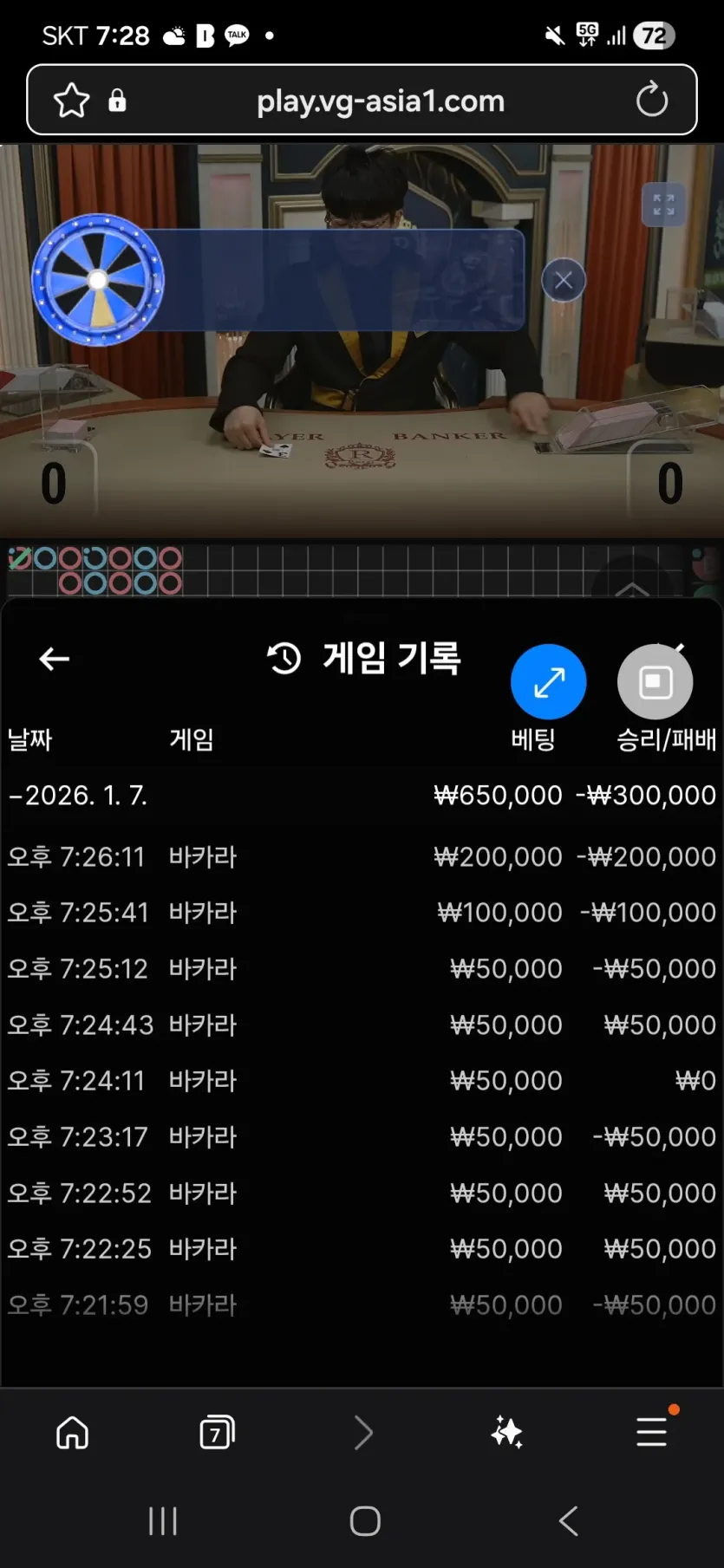Open the 7:26:11 baccarat record

click(x=362, y=856)
